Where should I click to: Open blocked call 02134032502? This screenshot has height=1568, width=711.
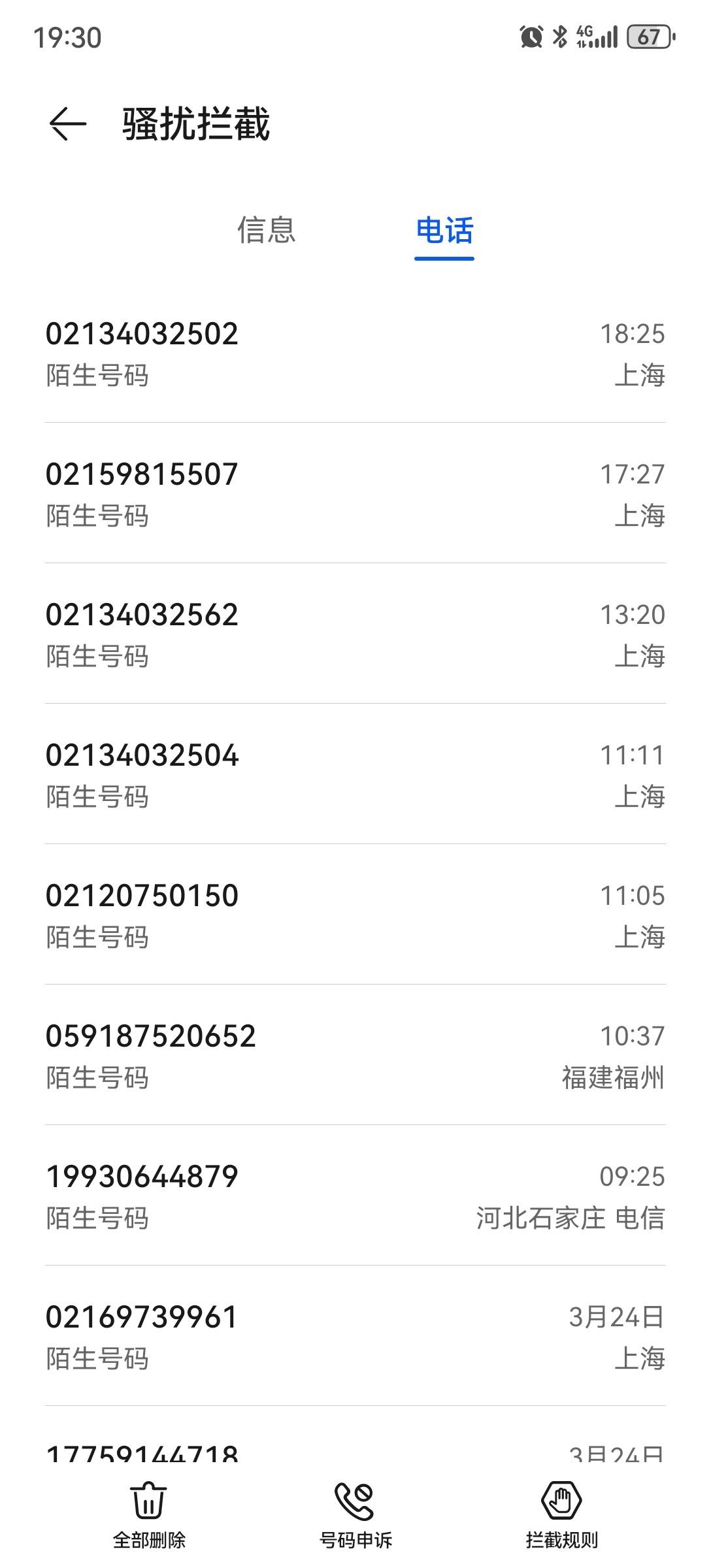355,353
